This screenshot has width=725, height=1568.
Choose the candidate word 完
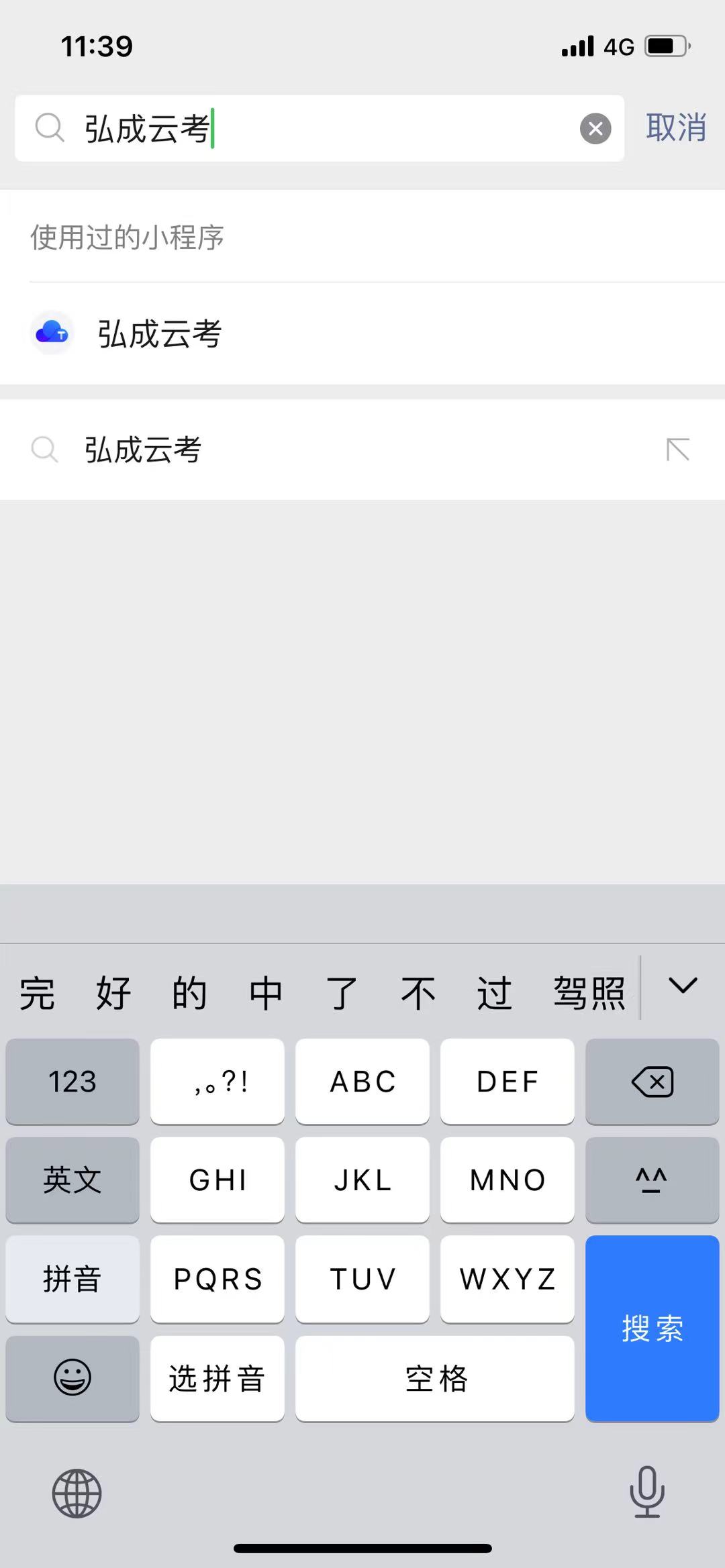(37, 994)
